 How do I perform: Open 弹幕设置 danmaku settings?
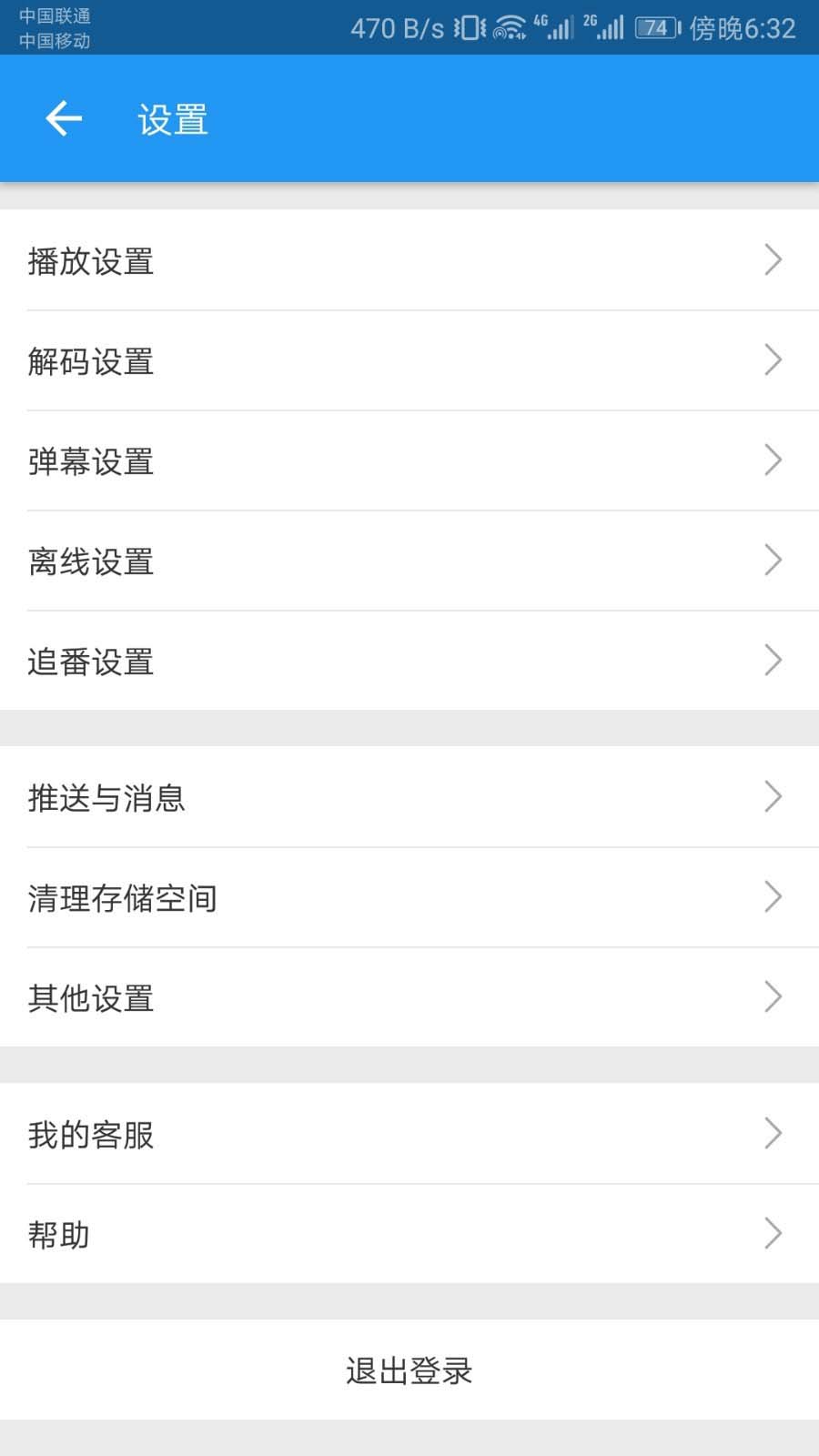[409, 461]
